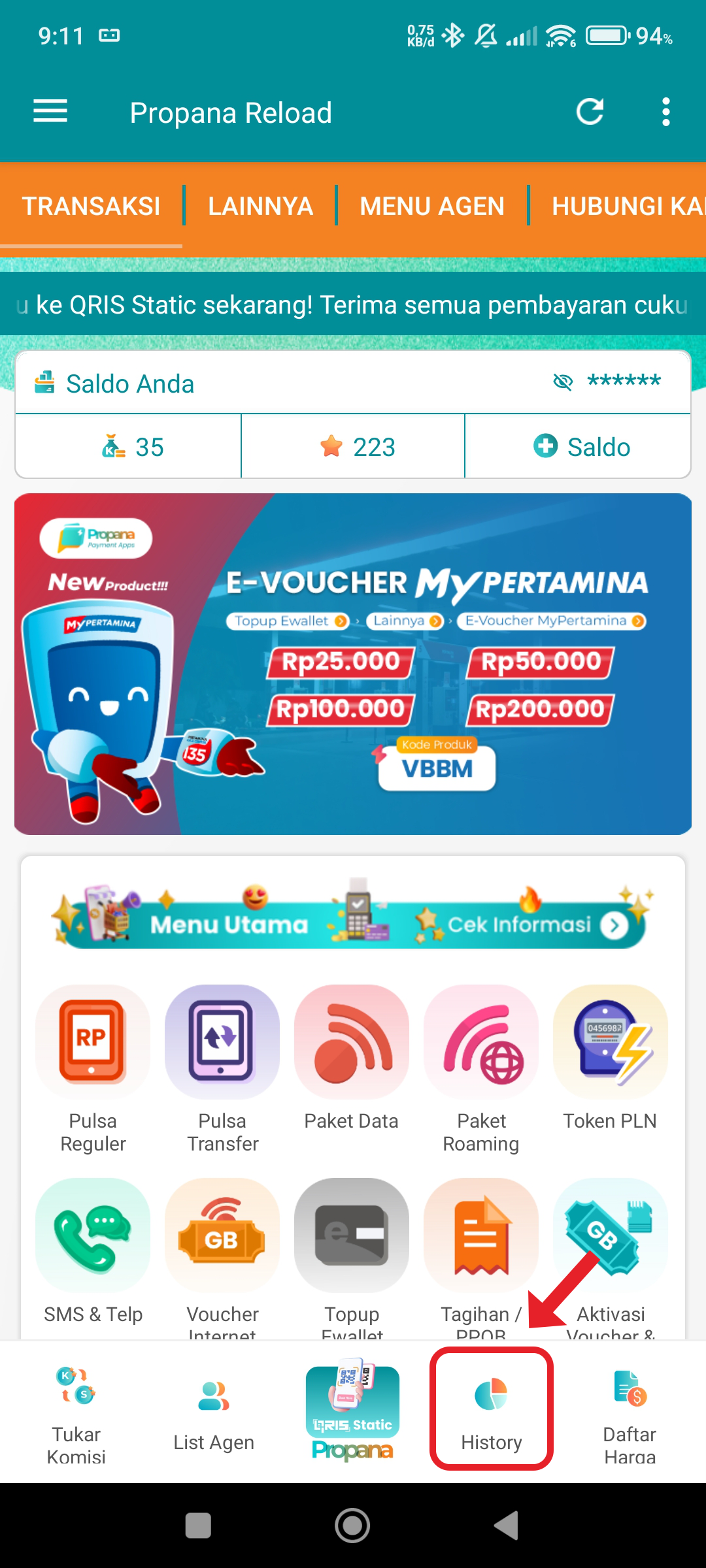Select Paket Roaming
The height and width of the screenshot is (1568, 706).
pos(481,1069)
